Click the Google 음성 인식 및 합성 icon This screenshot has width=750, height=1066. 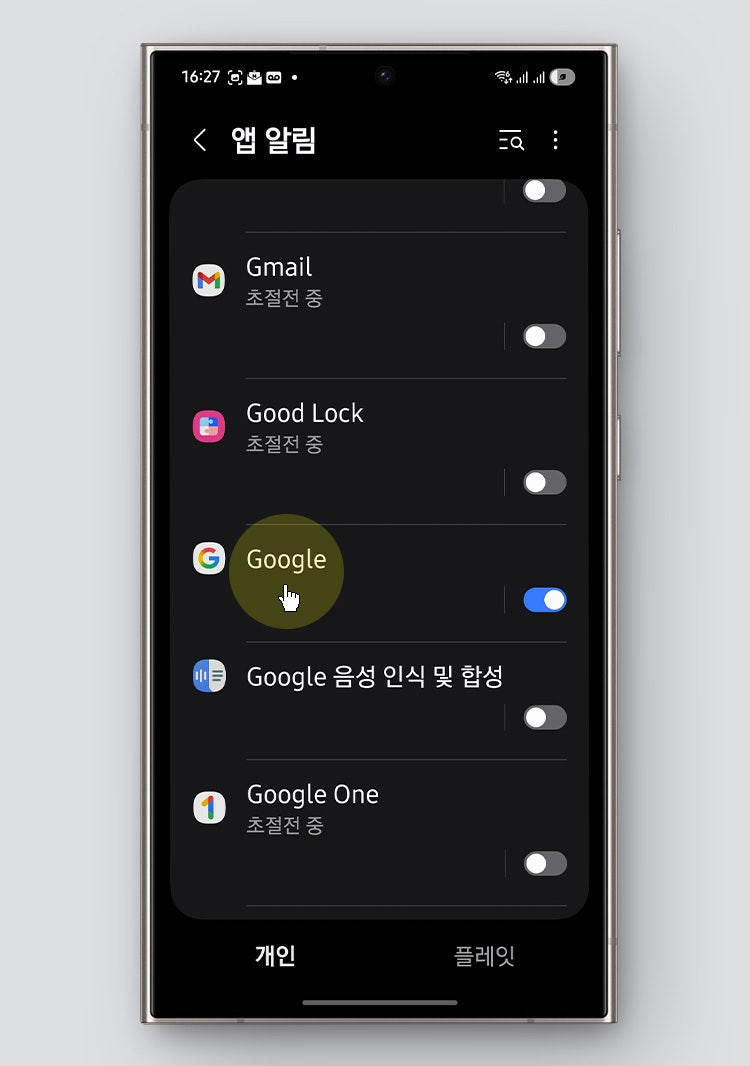(209, 676)
